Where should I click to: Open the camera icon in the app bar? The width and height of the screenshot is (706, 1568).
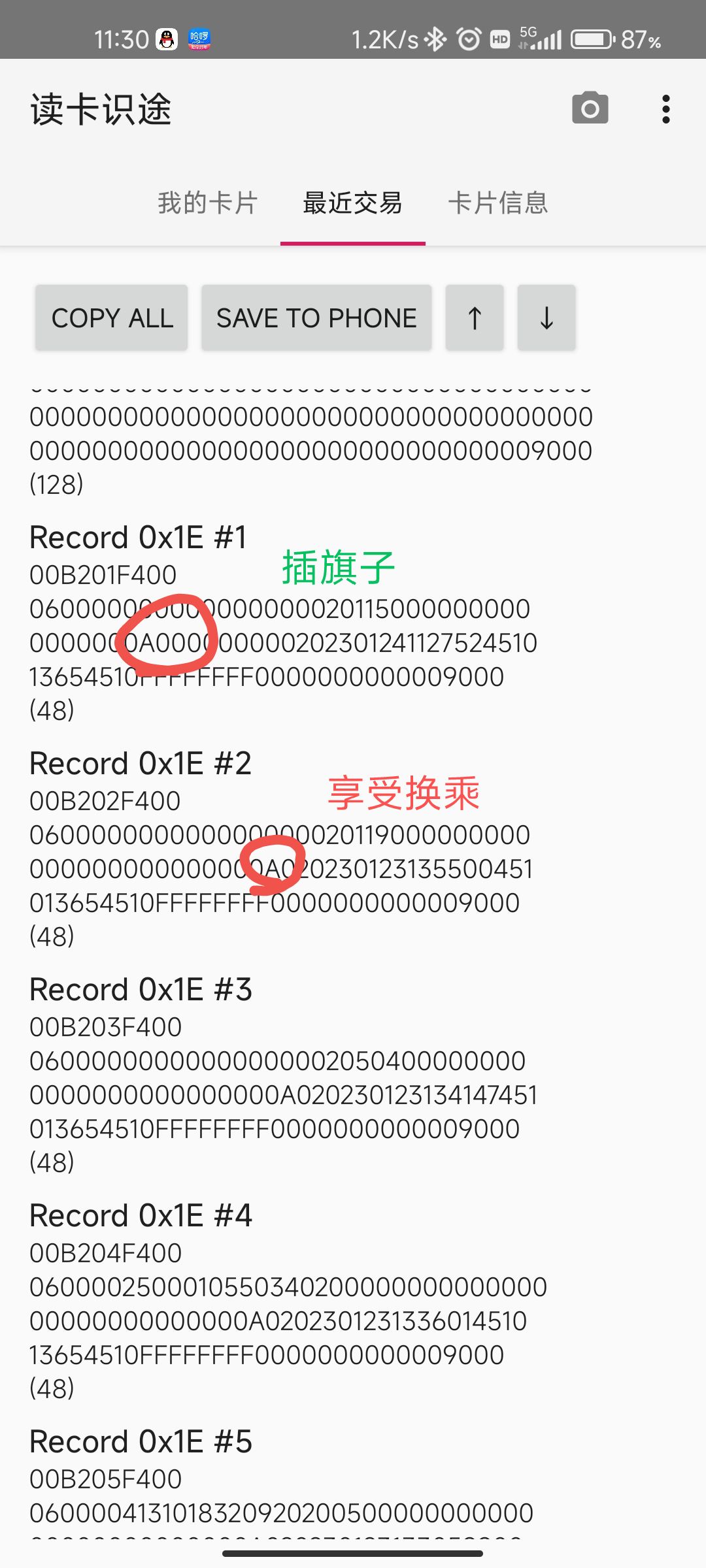click(x=590, y=108)
